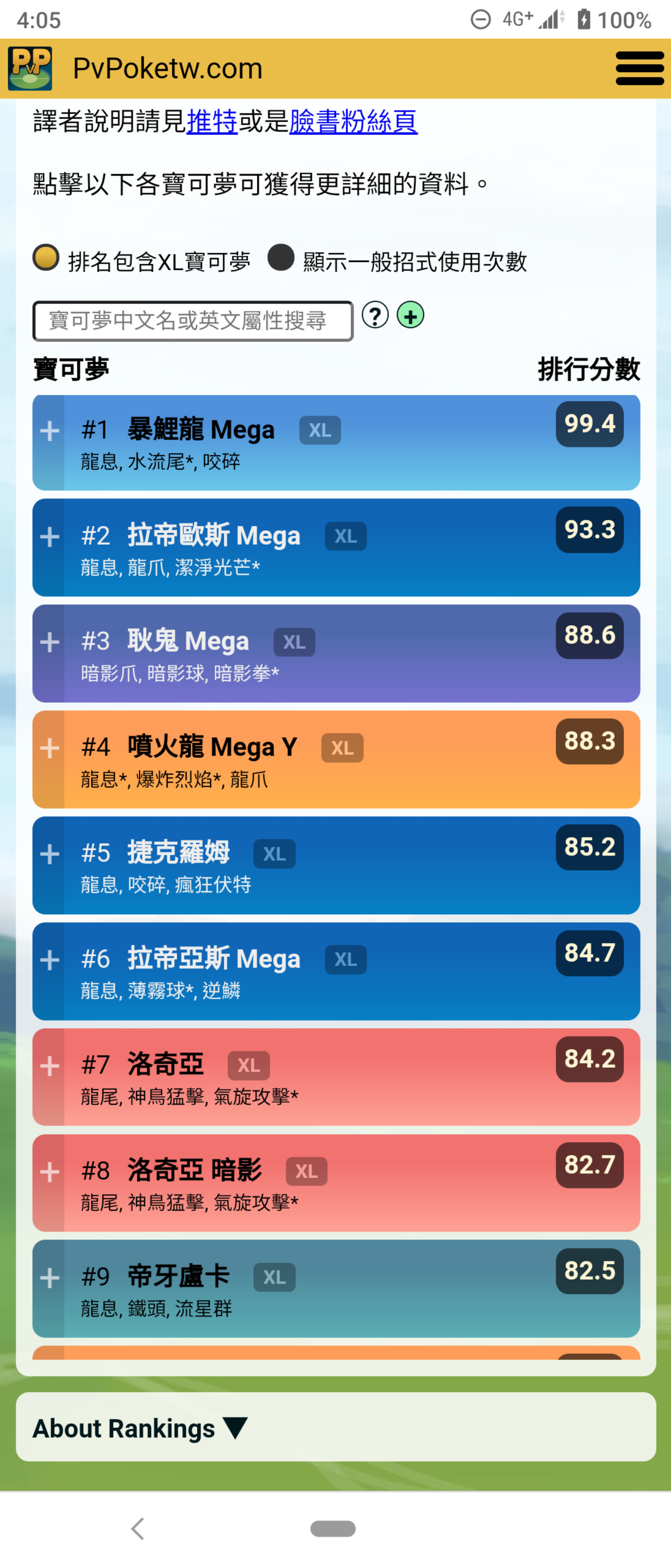
Task: Open the search help question mark
Action: pos(375,315)
